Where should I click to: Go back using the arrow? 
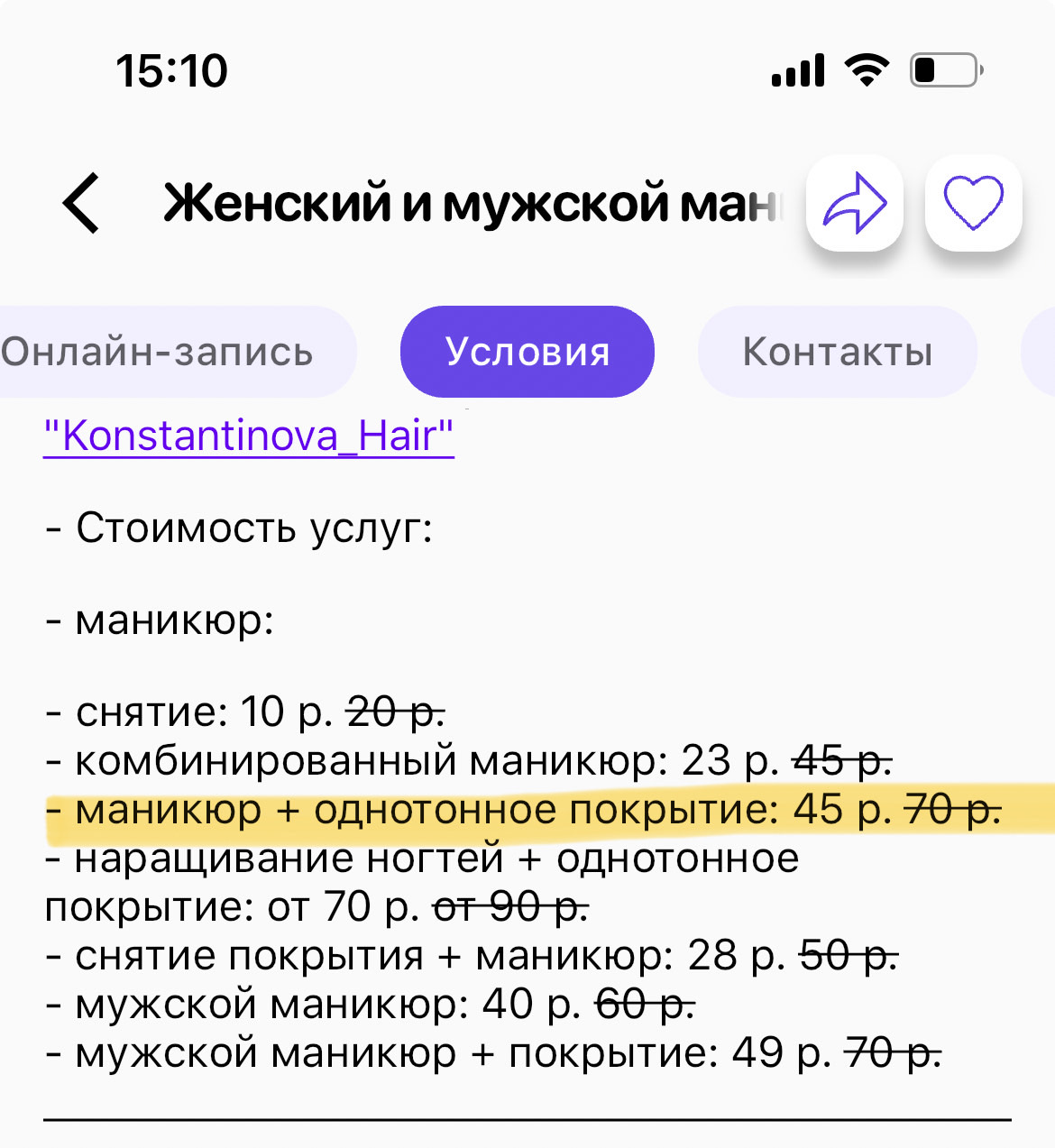coord(82,203)
